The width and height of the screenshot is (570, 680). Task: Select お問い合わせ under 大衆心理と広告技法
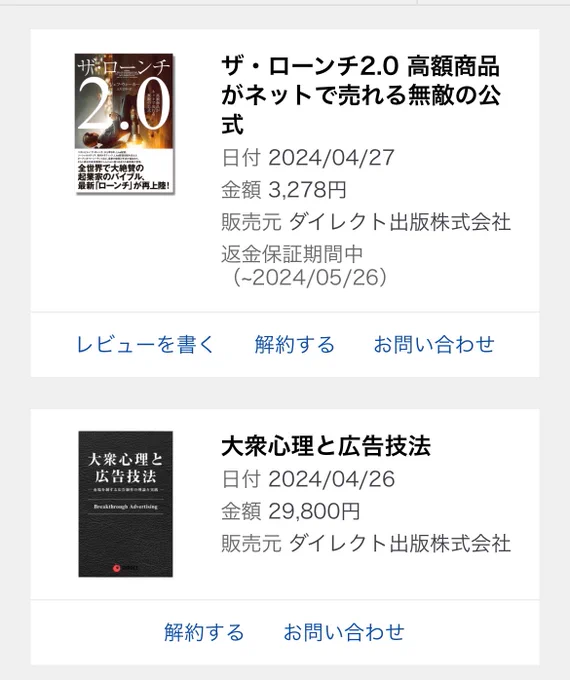pos(344,632)
